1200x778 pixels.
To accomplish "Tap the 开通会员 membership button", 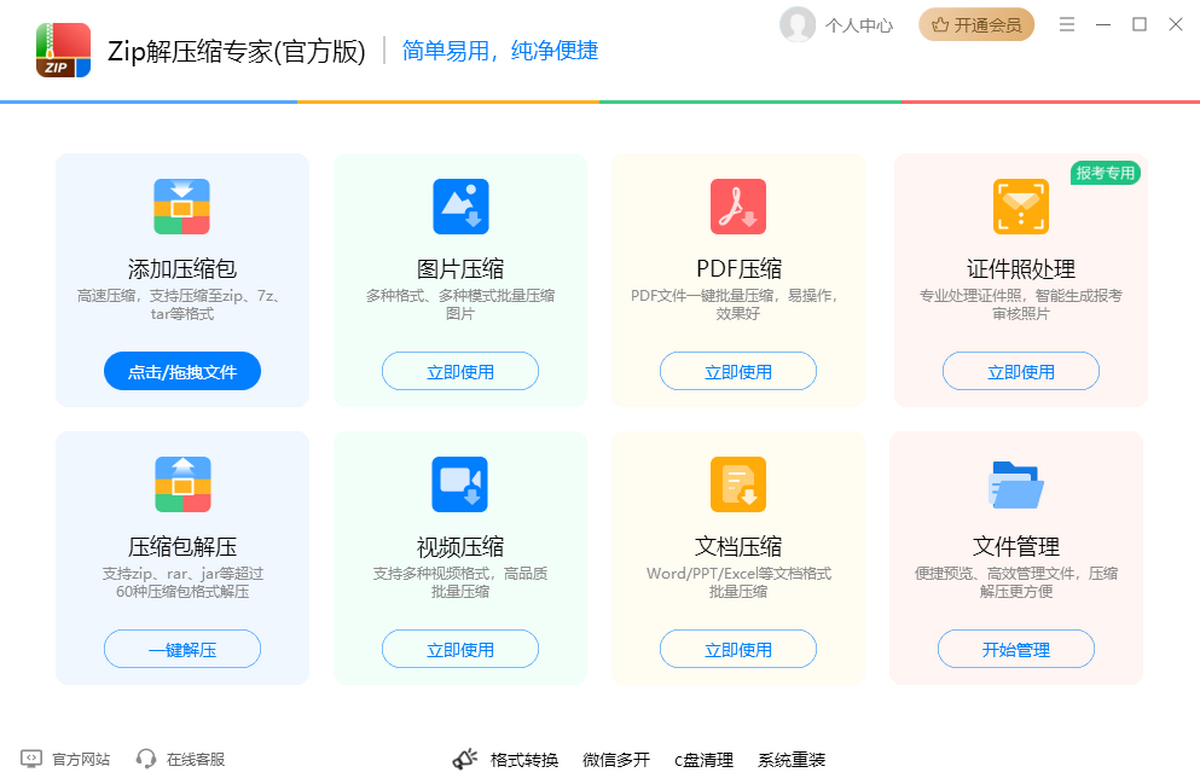I will (976, 25).
